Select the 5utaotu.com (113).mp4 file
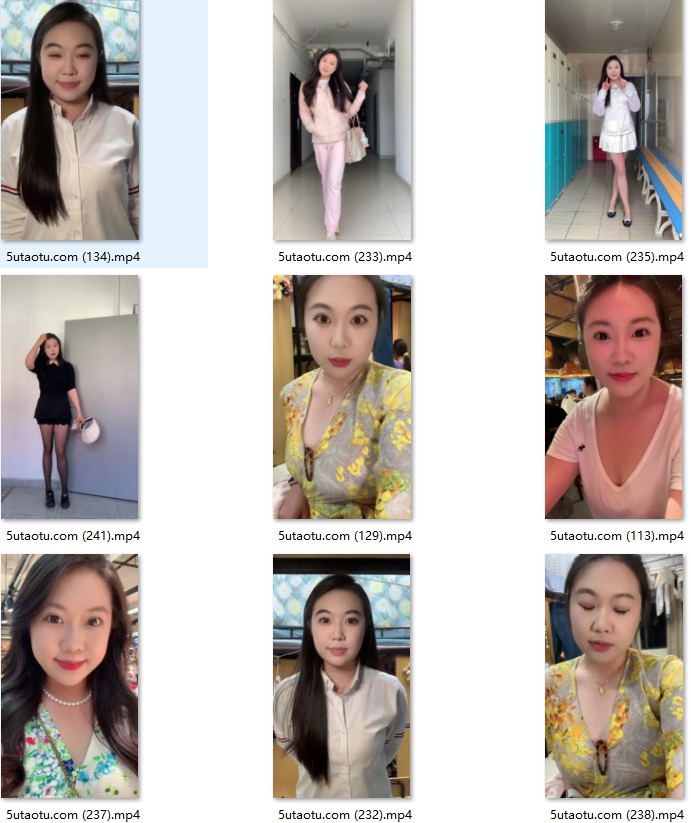This screenshot has width=691, height=823. 614,397
